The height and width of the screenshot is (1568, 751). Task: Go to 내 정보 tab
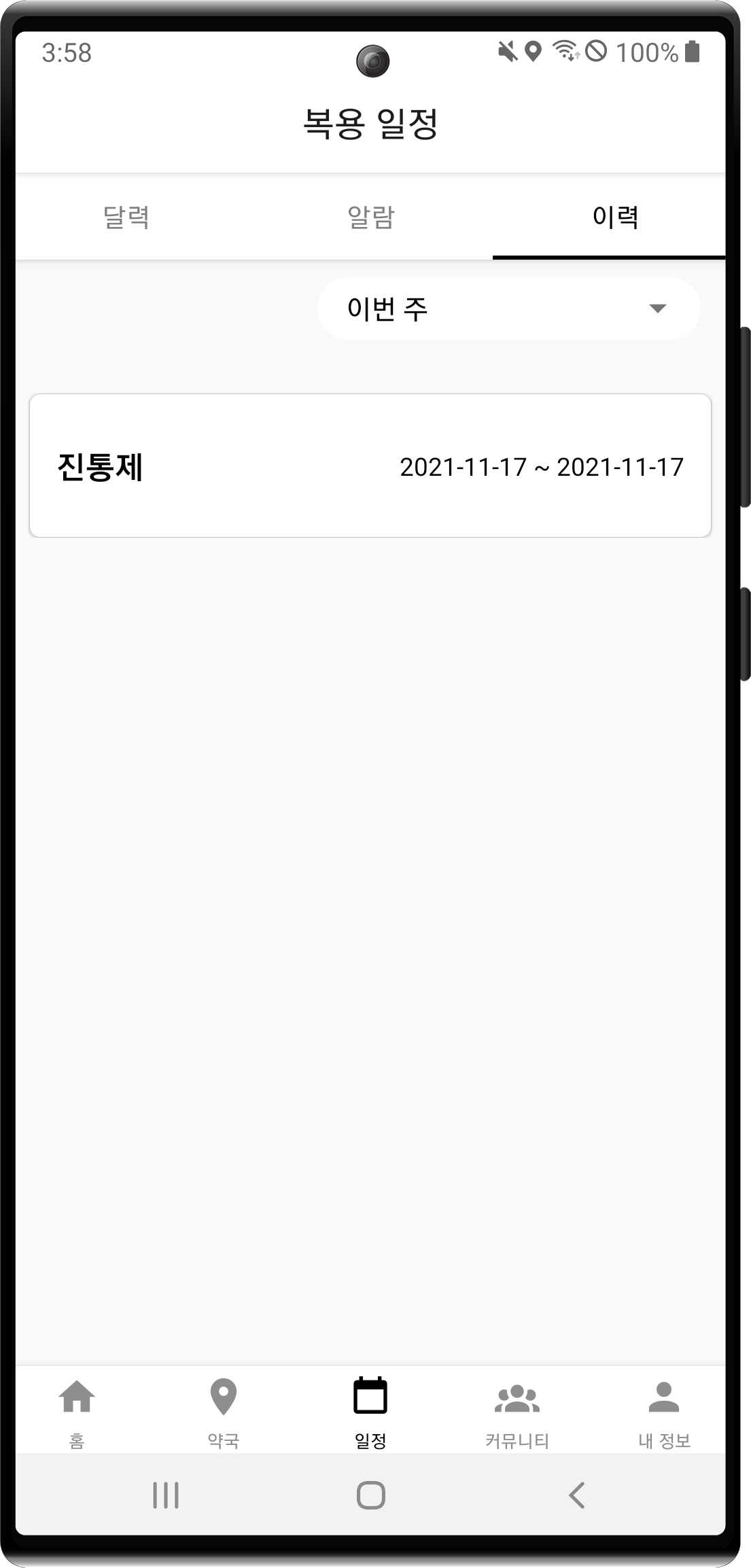664,1412
